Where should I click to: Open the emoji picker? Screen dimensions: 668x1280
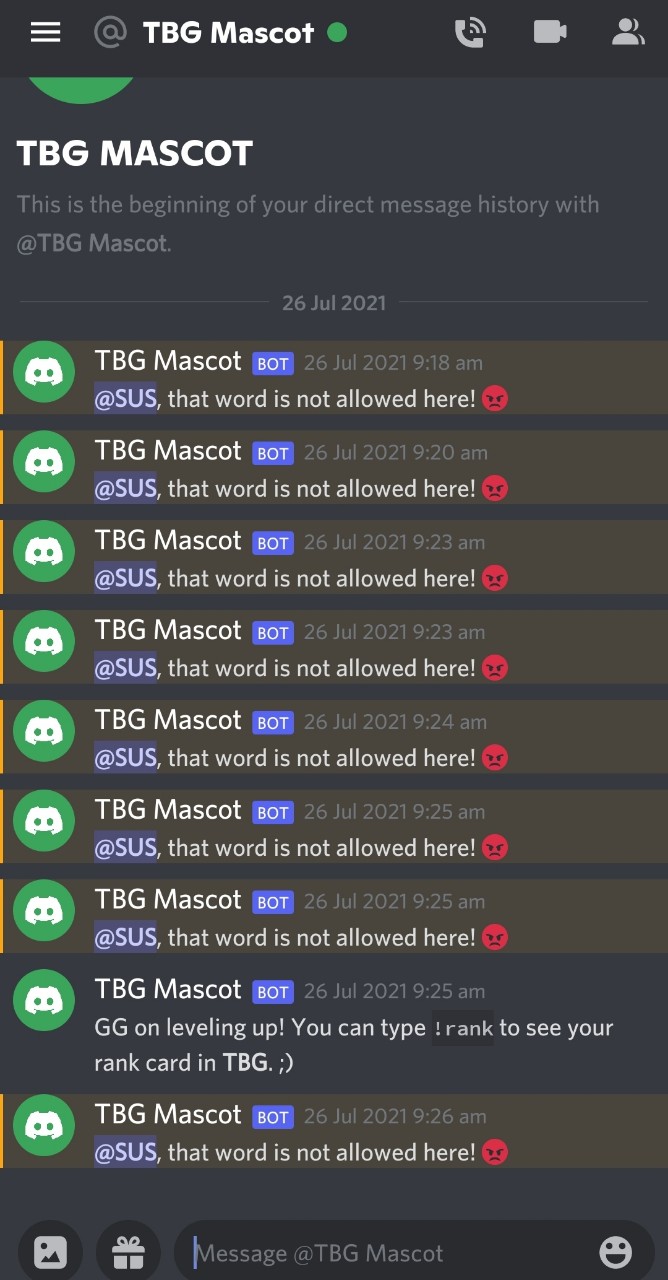click(x=615, y=1251)
